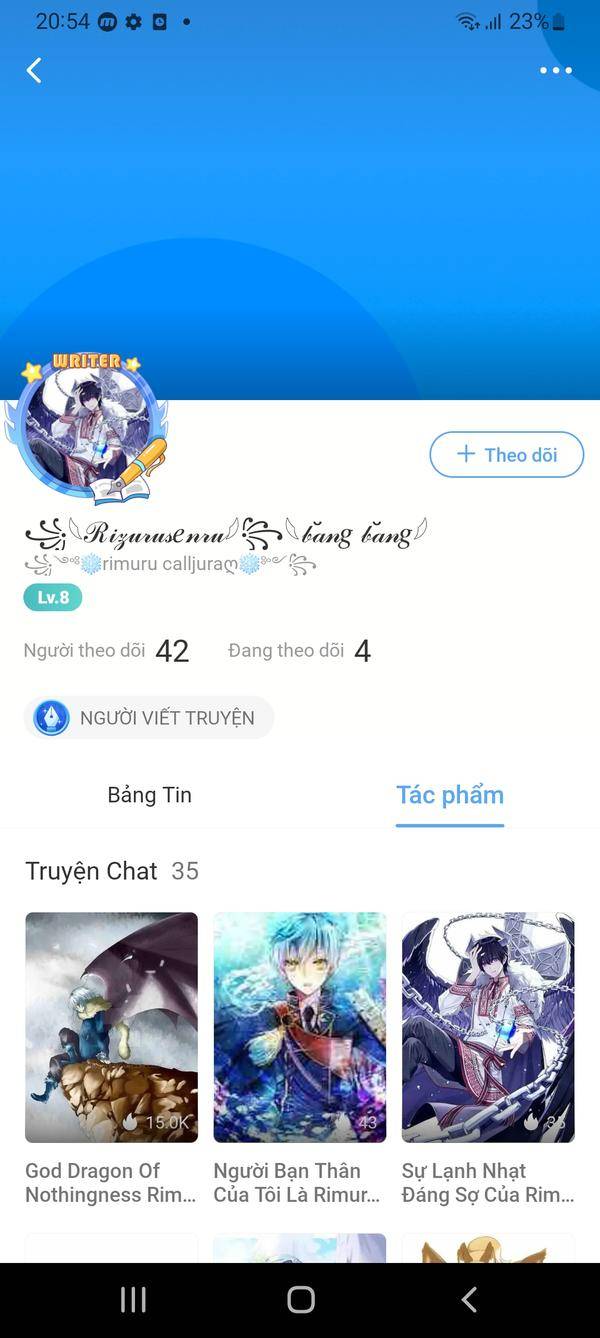Switch to the Bảng Tin tab
The image size is (600, 1338).
tap(150, 795)
